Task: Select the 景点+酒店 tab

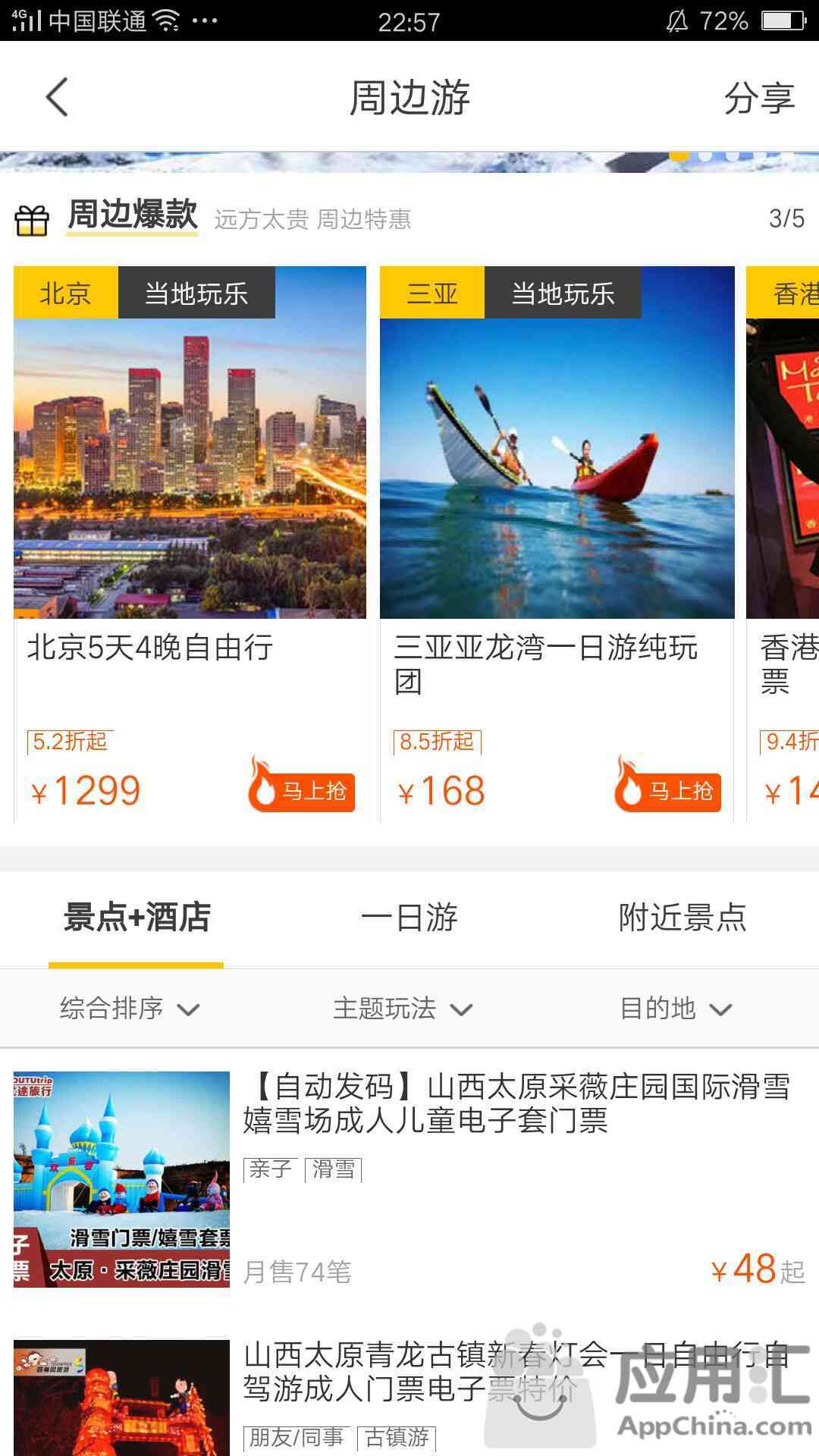Action: point(136,918)
